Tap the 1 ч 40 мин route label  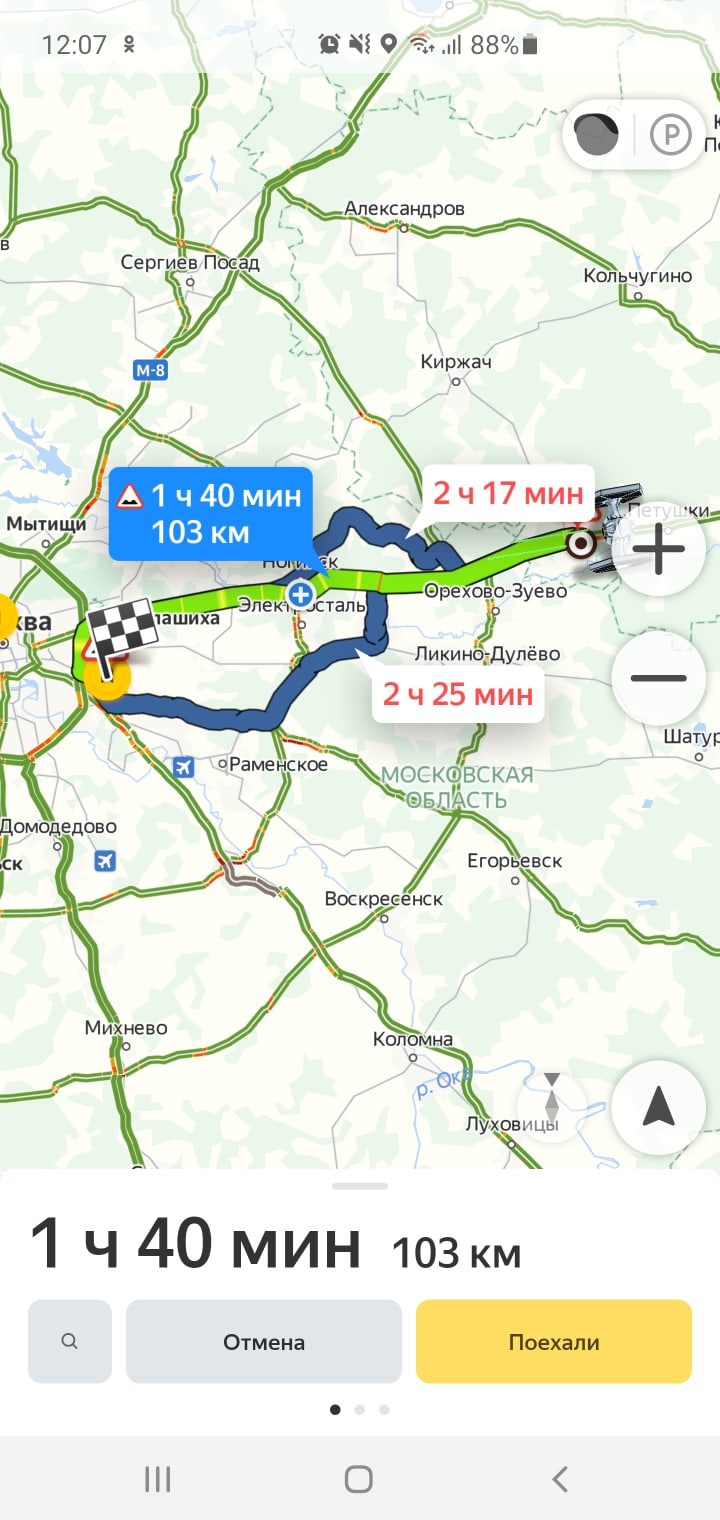click(211, 513)
